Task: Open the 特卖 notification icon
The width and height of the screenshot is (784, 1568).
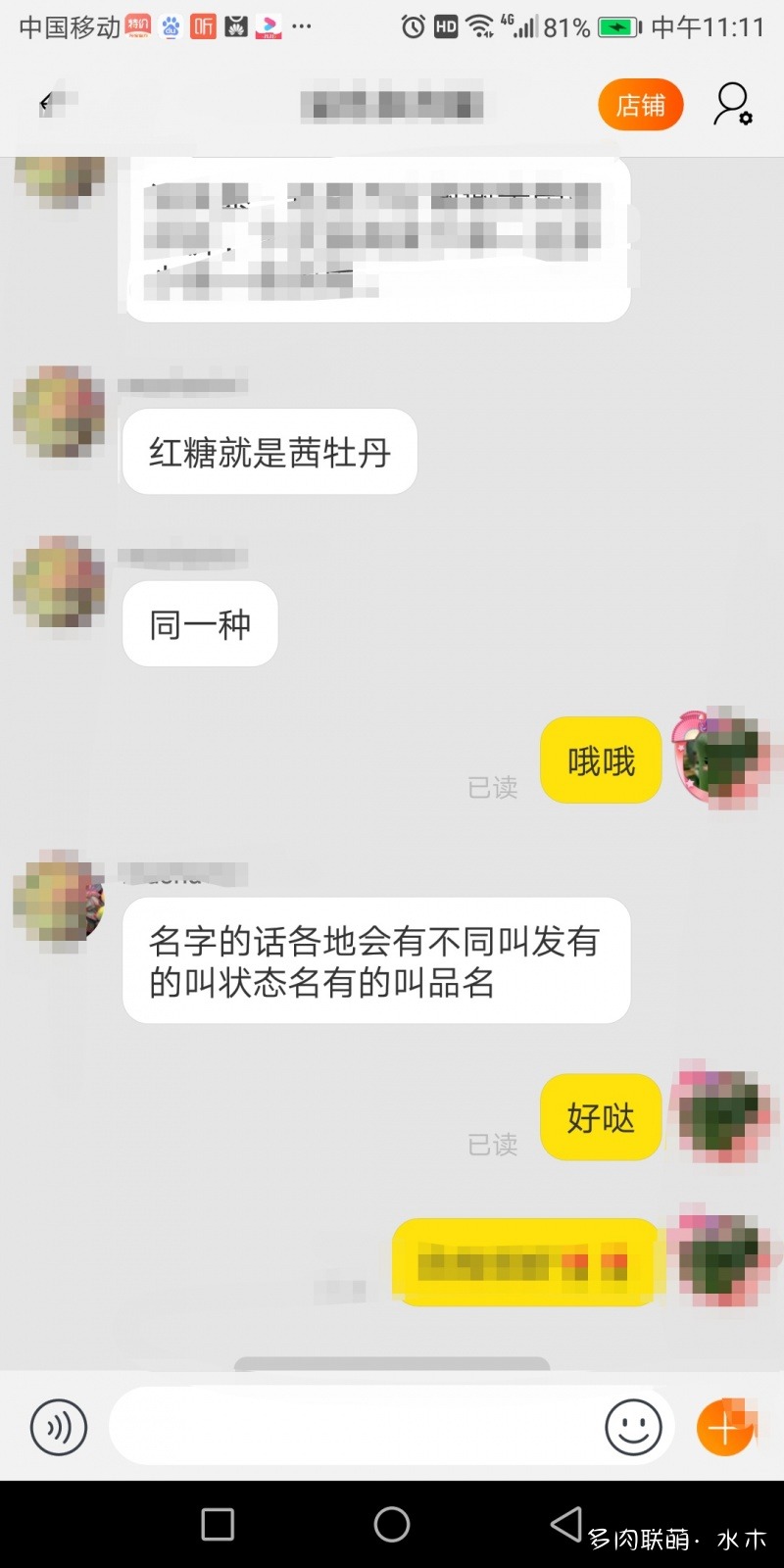Action: click(x=137, y=26)
